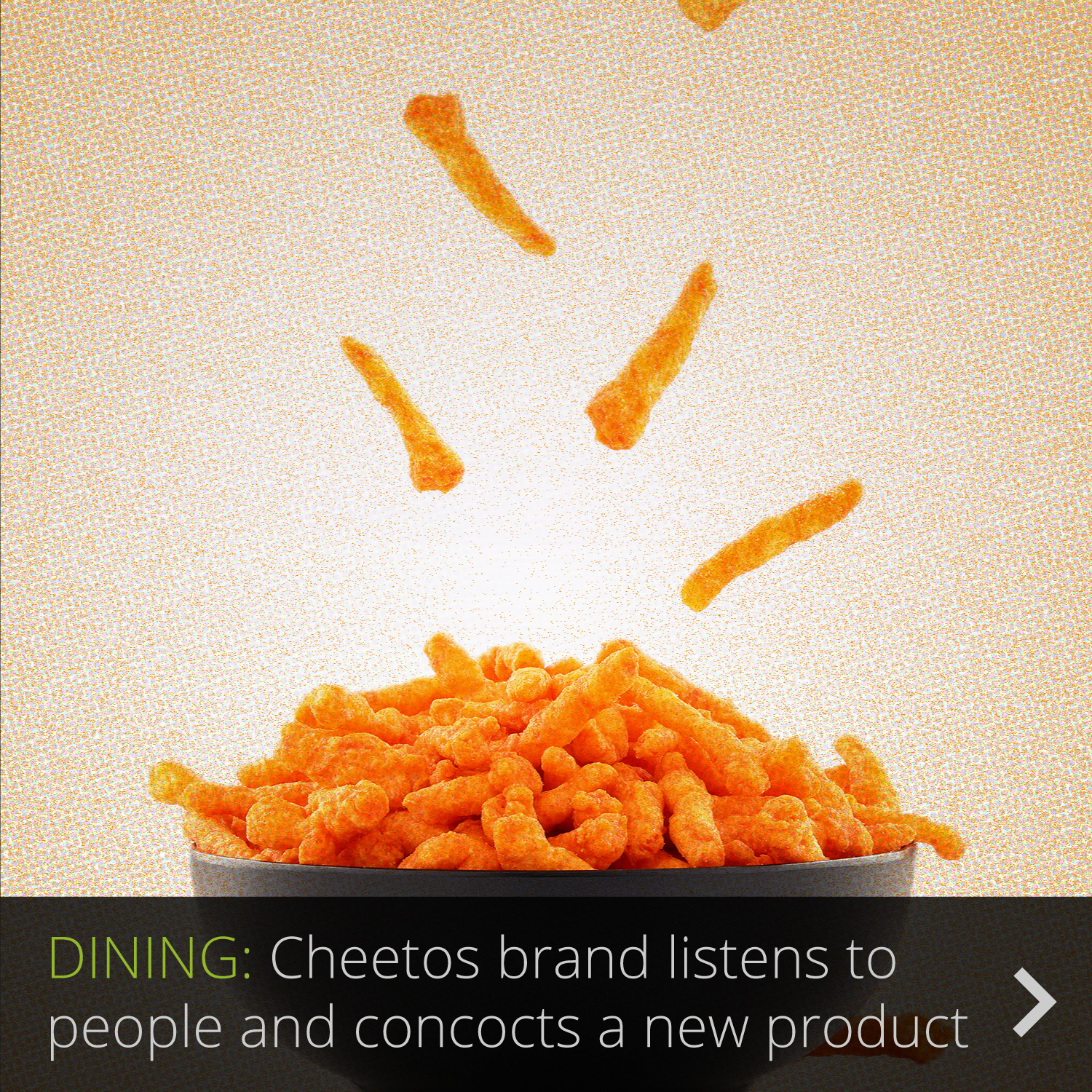Tap the arrow chevron beside the Cheetos headline
The image size is (1092, 1092).
(1034, 1002)
